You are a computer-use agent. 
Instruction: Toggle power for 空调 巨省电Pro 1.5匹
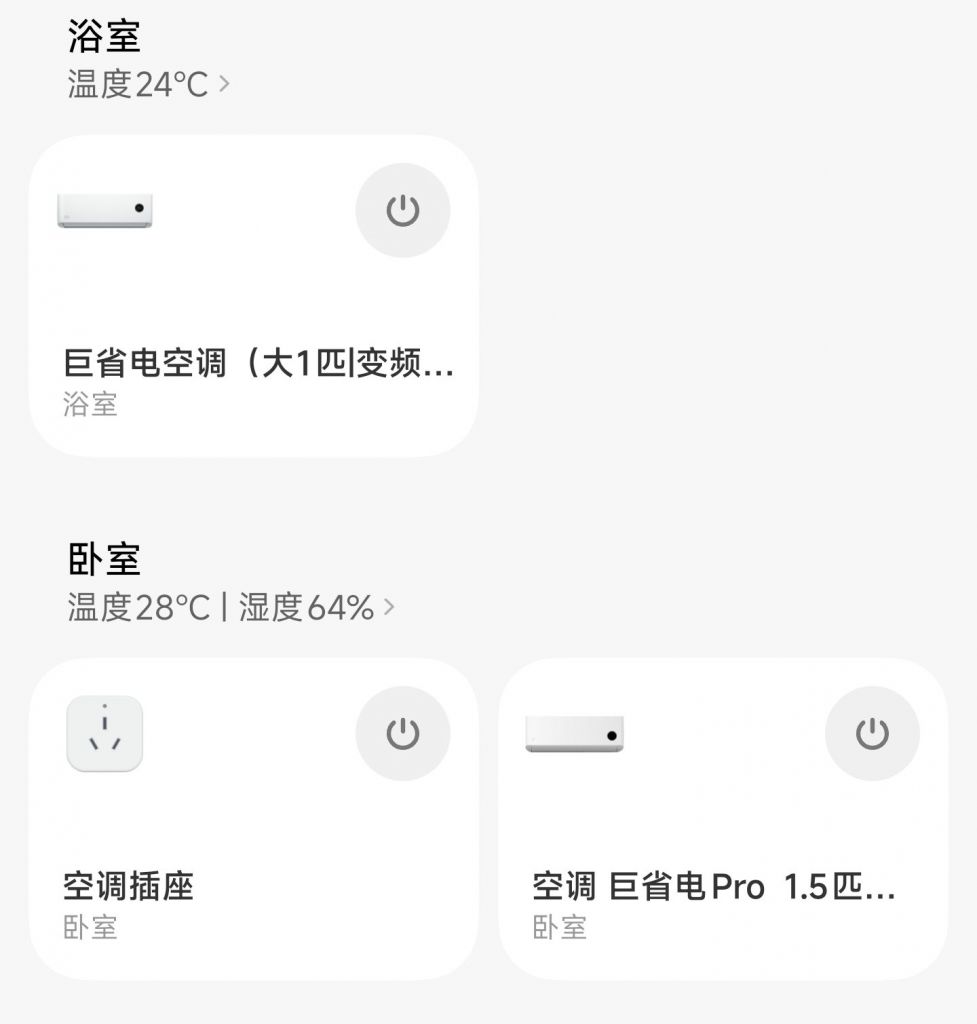871,734
